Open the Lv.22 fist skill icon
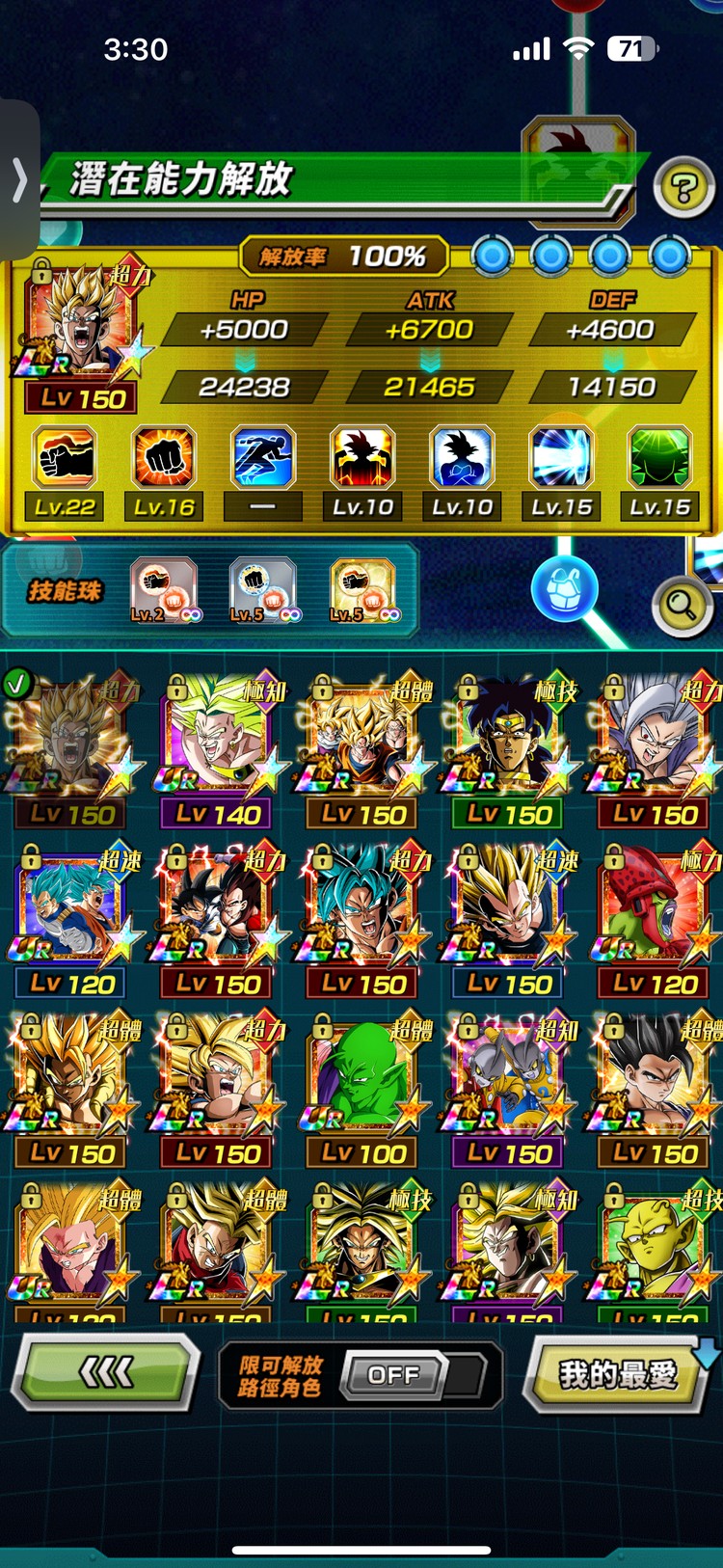Viewport: 723px width, 1568px height. 65,458
